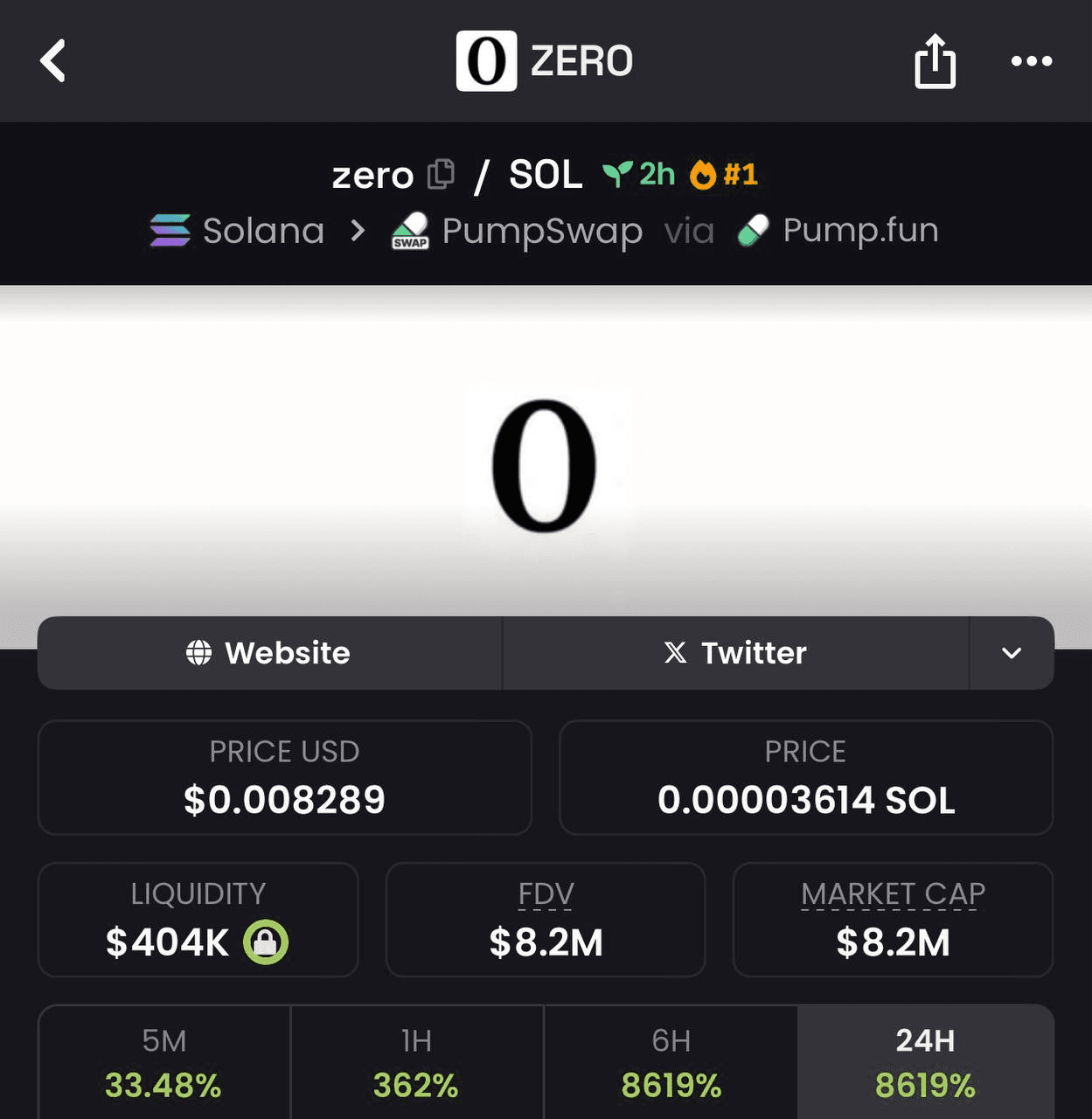Image resolution: width=1092 pixels, height=1119 pixels.
Task: Switch to the 1H price change tab
Action: click(416, 1063)
